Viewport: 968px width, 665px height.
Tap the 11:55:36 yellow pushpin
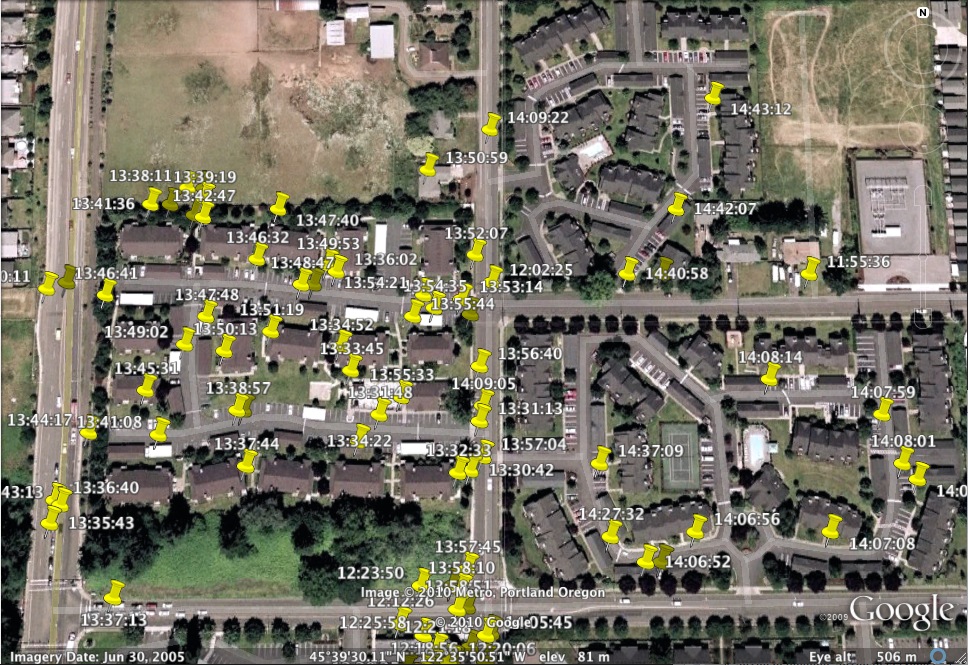[810, 267]
